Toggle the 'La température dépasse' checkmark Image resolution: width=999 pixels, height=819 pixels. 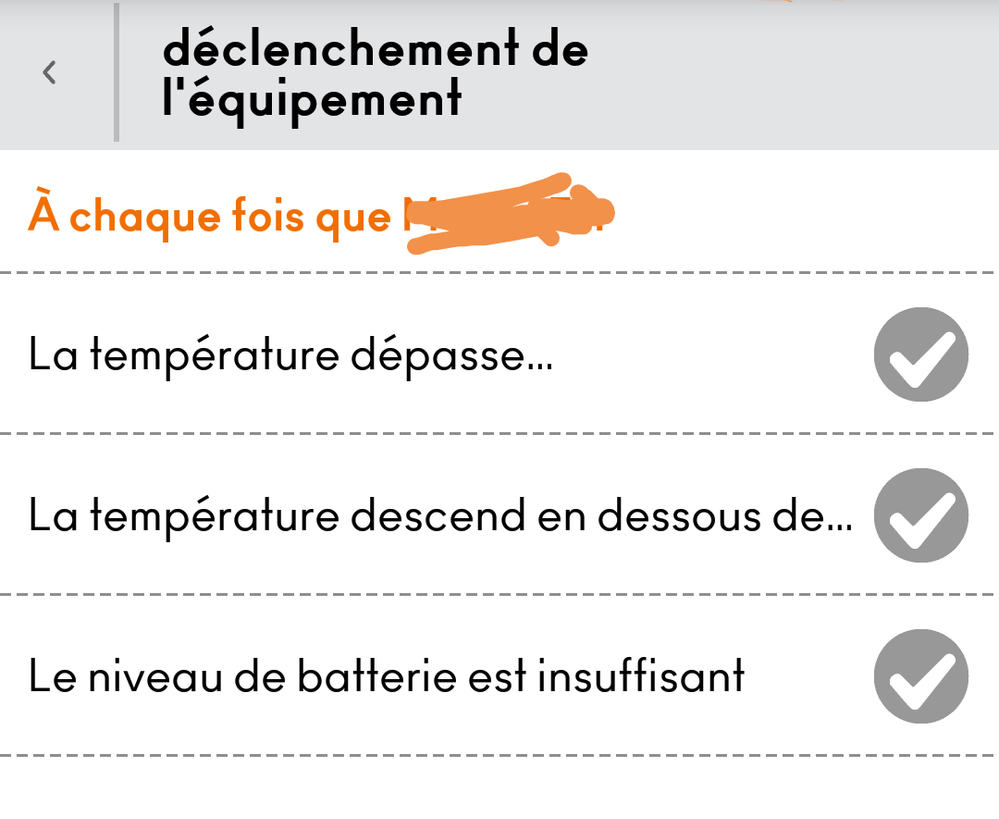(x=920, y=355)
